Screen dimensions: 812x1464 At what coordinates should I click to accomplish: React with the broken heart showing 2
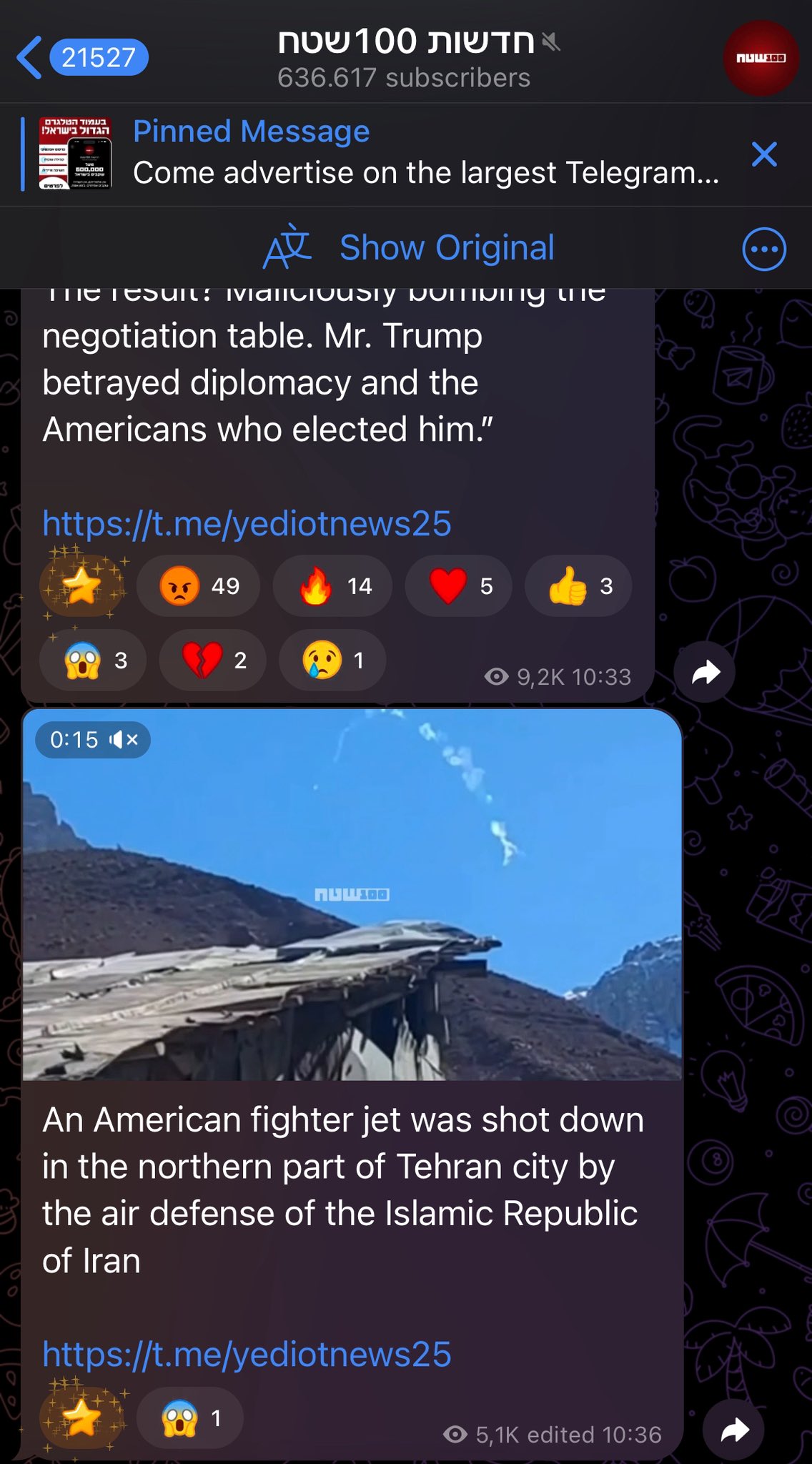point(212,660)
